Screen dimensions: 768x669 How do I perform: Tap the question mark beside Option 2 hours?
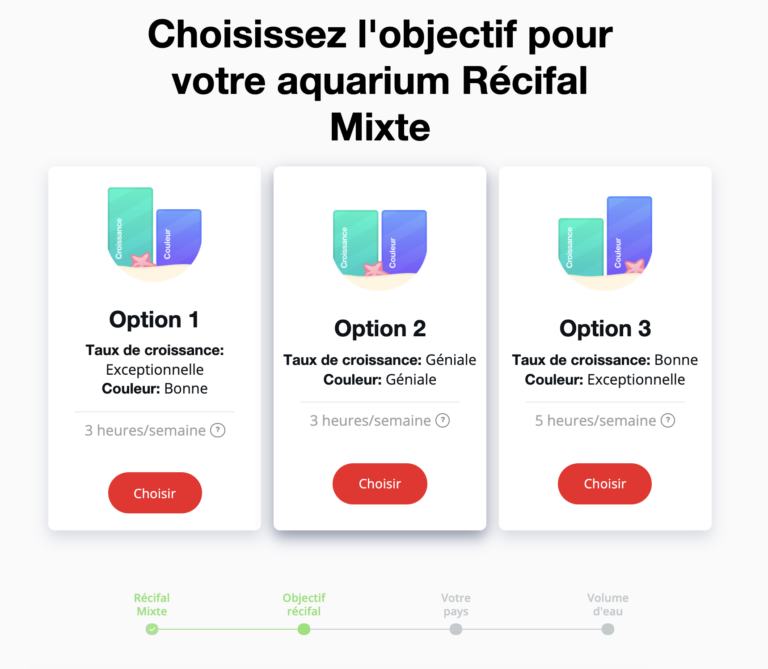coord(443,421)
